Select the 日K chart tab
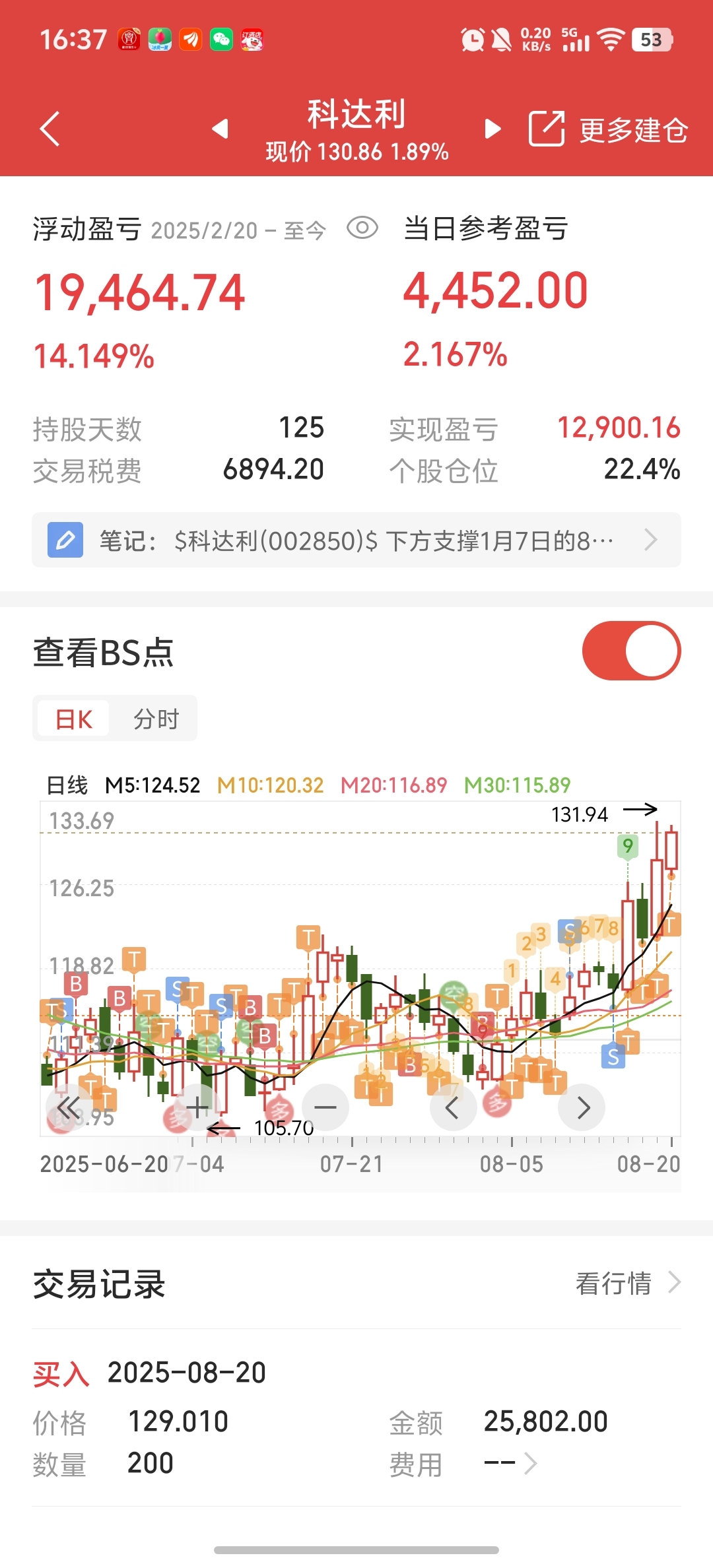Screen dimensions: 713x1568 click(74, 719)
